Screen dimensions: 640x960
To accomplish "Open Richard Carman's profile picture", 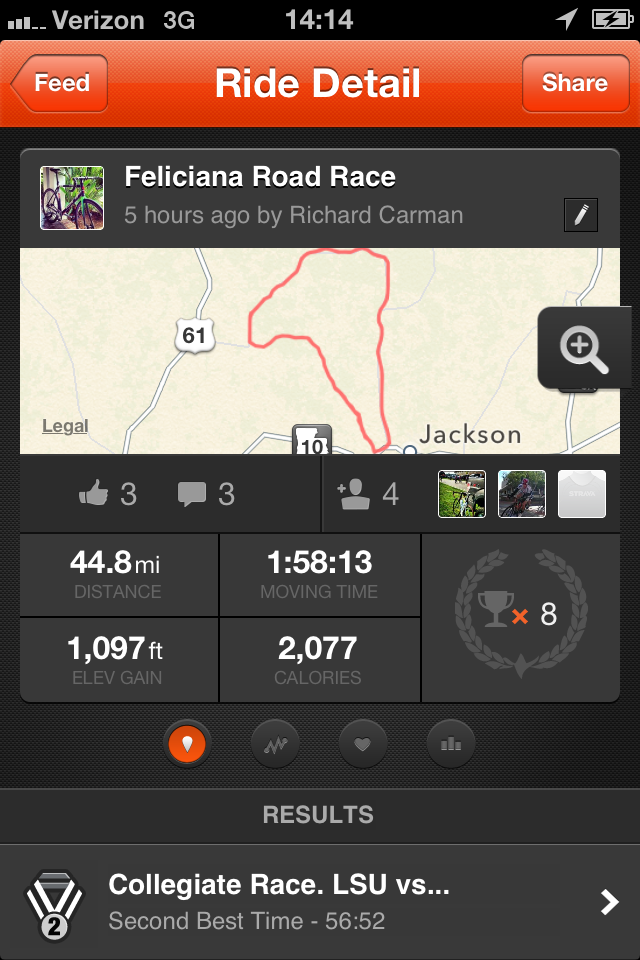I will (x=72, y=198).
